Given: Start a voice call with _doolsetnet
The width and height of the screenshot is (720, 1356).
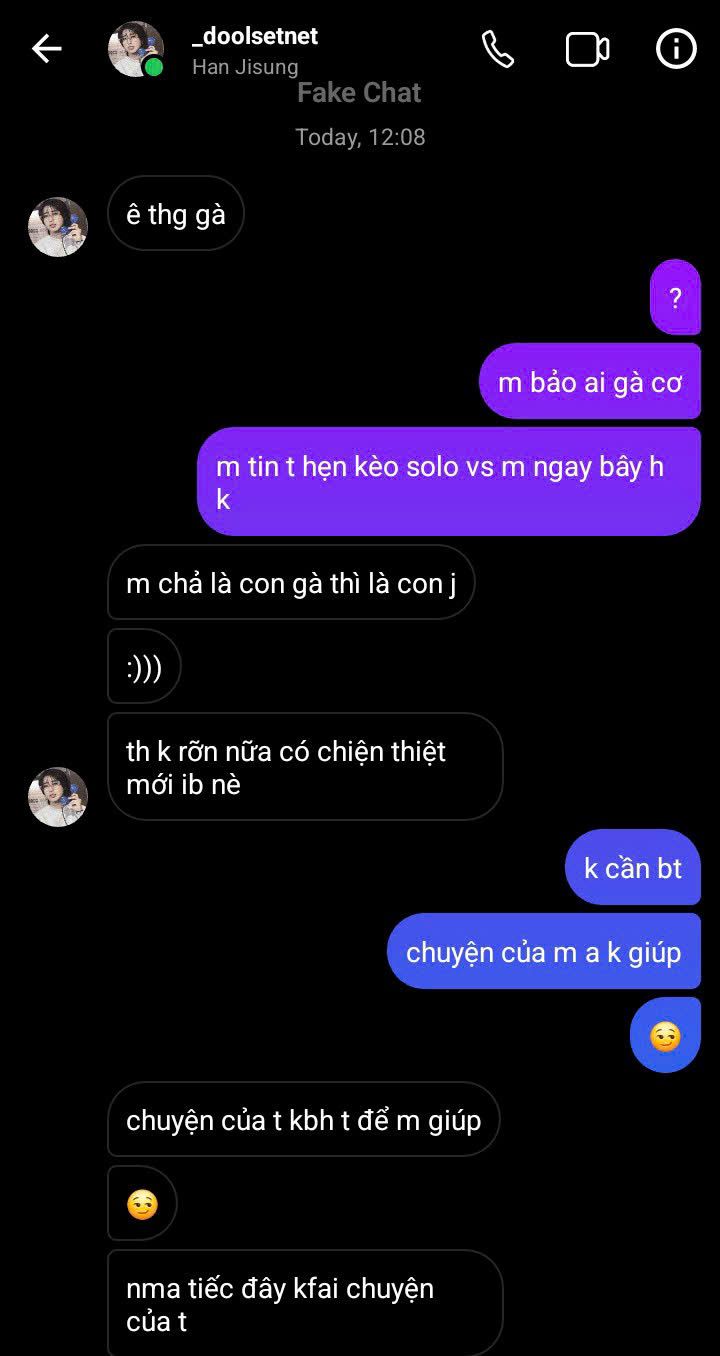Looking at the screenshot, I should pos(498,49).
